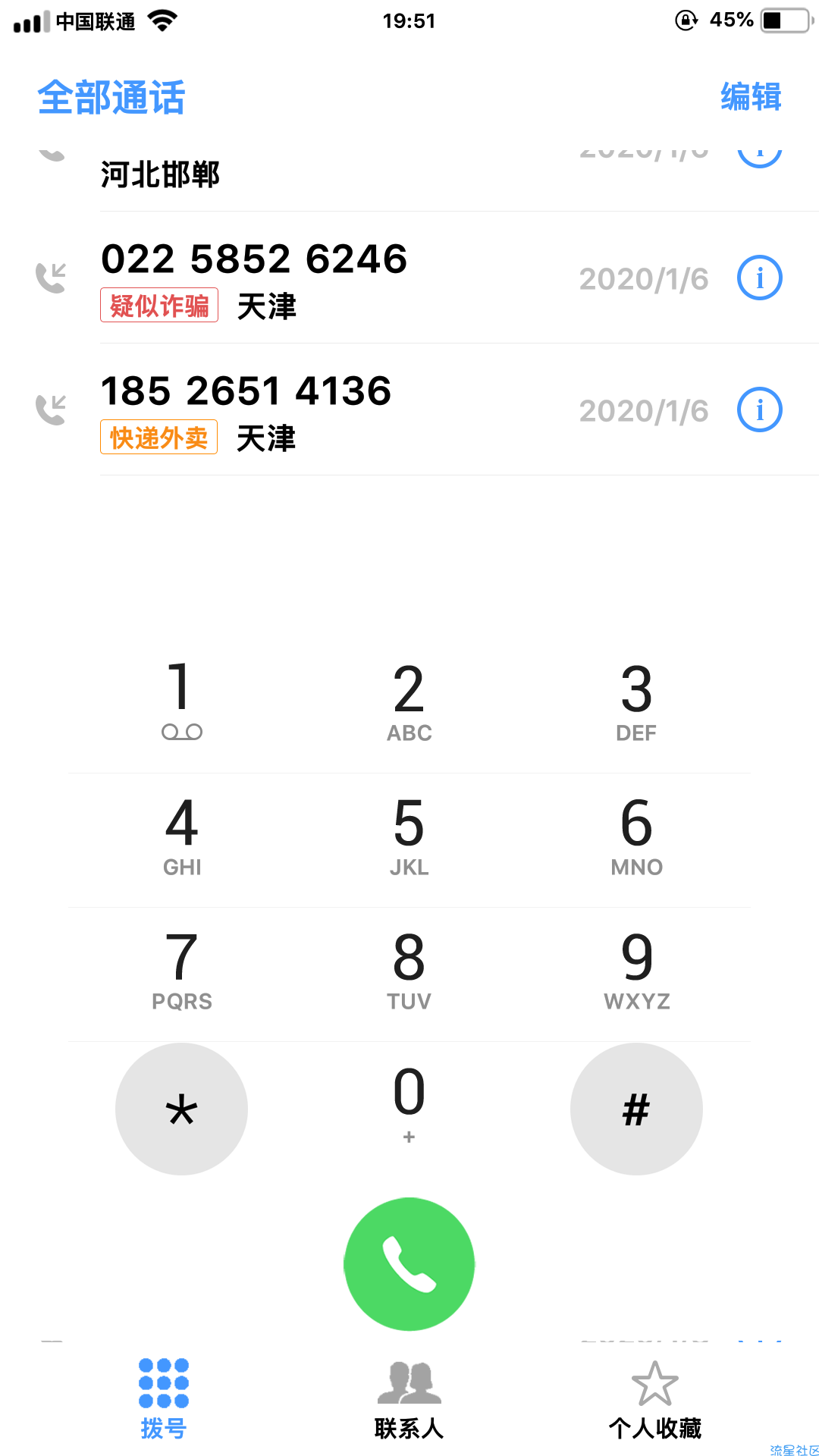This screenshot has height=1456, width=819.
Task: Dial digit 4 GHI
Action: coord(181,834)
